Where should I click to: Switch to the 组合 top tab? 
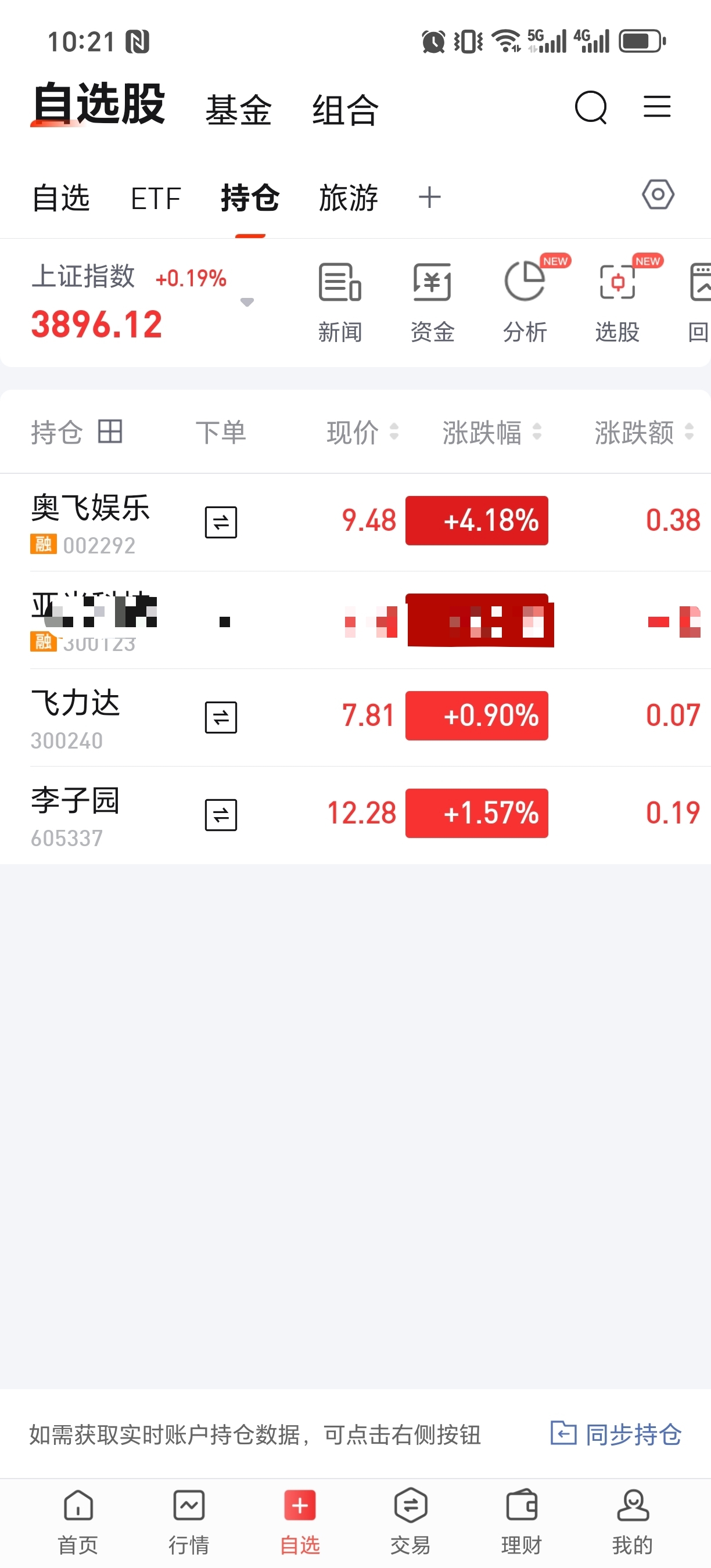[x=345, y=110]
